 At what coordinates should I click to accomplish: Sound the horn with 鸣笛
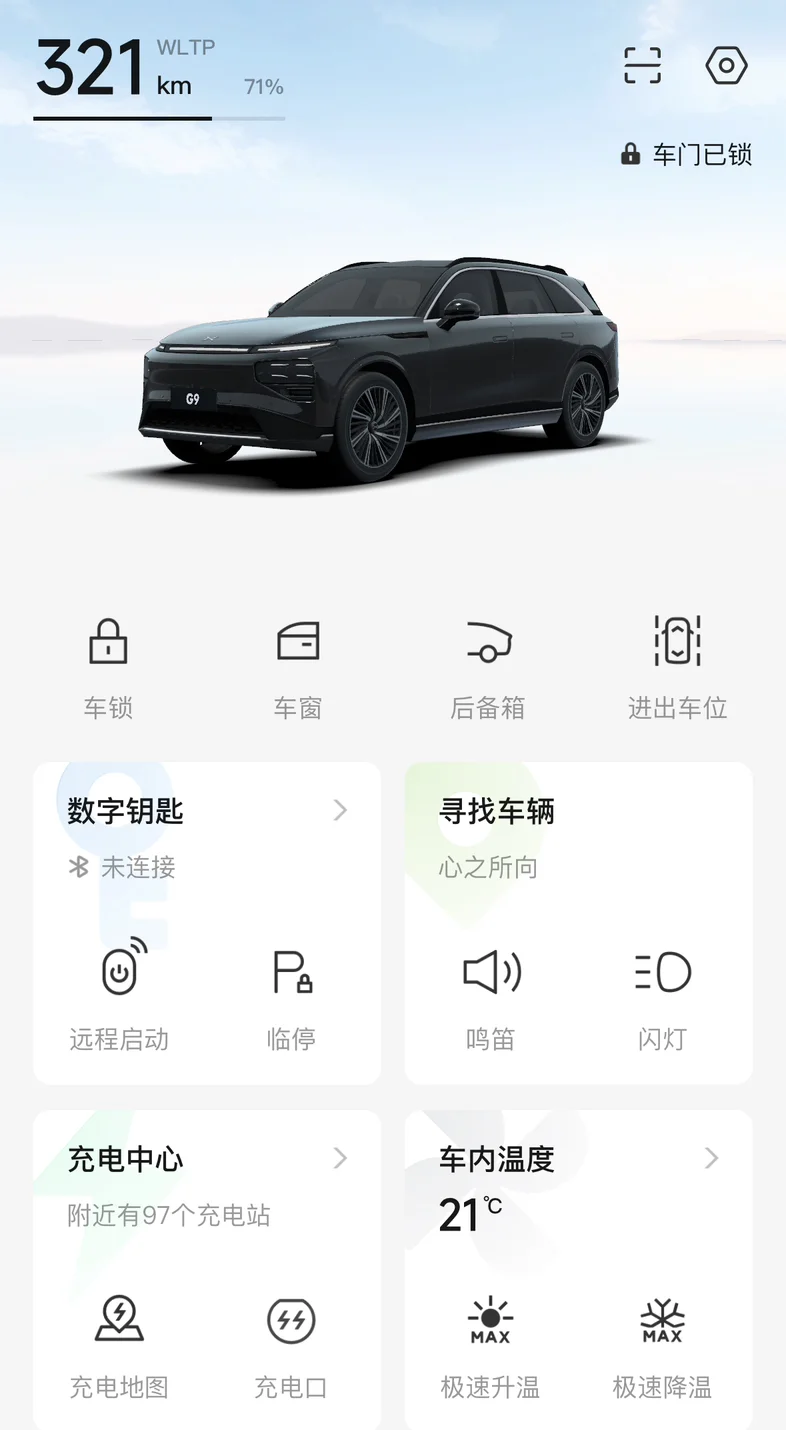tap(491, 995)
